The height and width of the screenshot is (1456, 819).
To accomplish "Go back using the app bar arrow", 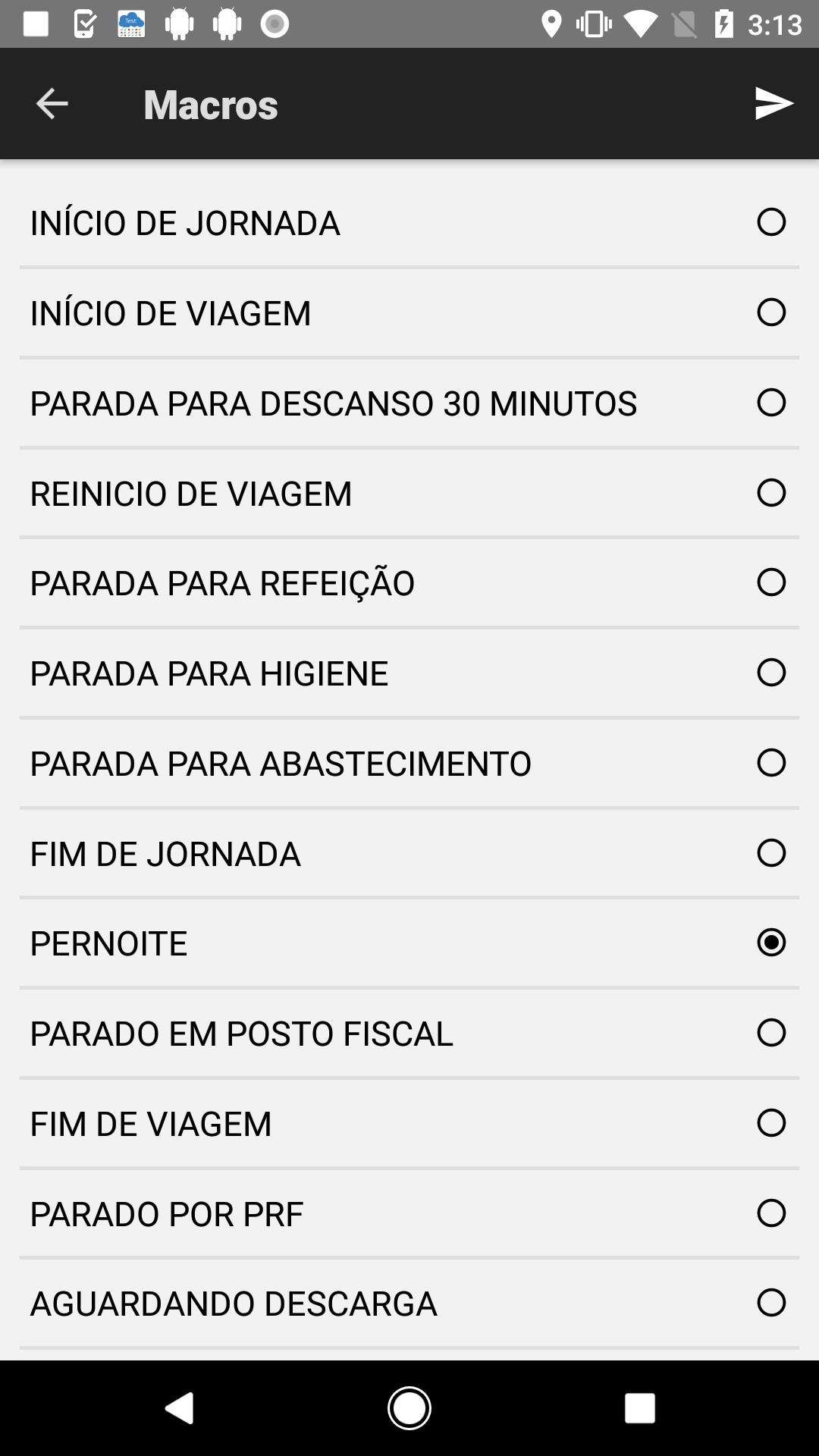I will coord(52,103).
